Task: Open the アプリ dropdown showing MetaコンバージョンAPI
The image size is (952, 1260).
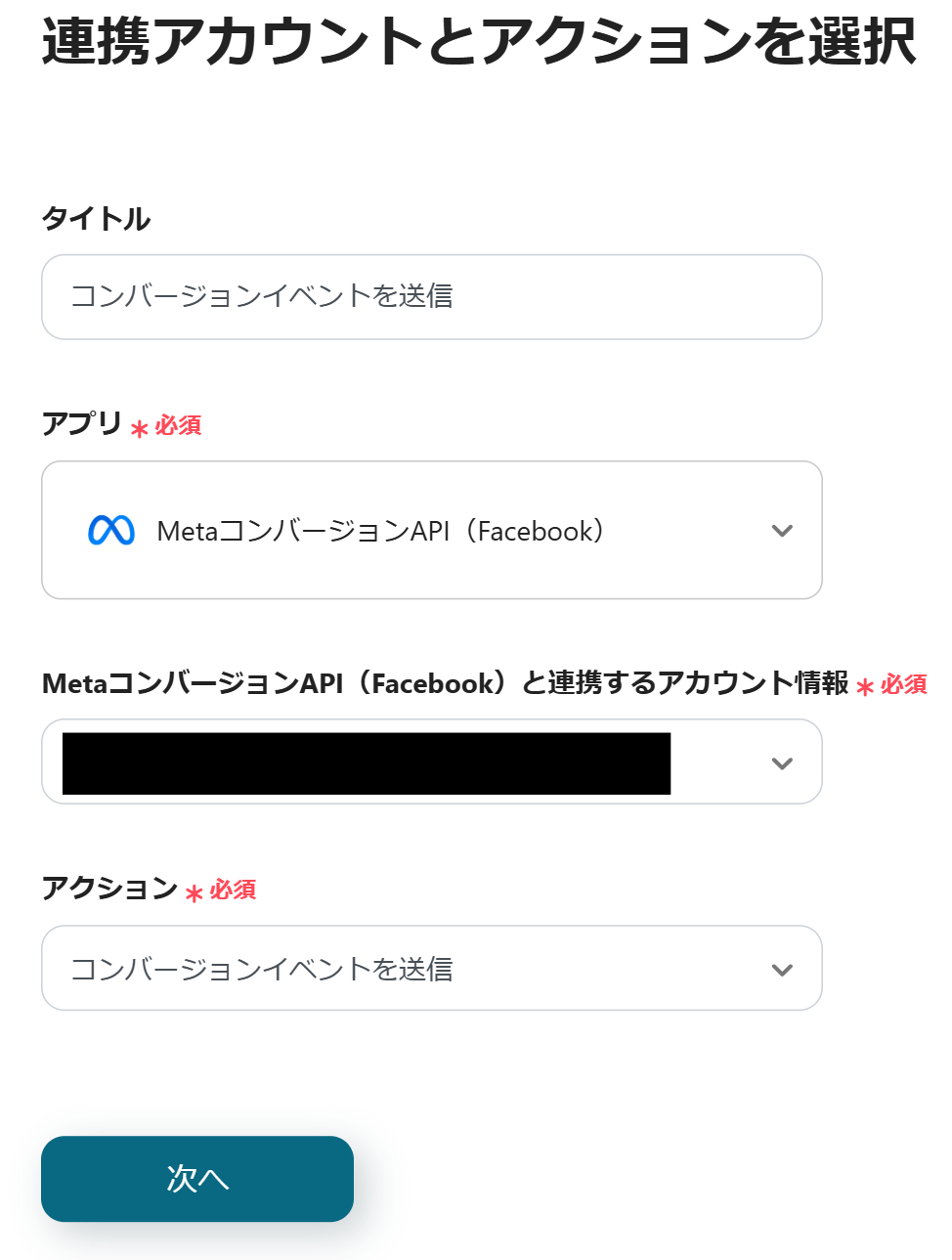Action: [430, 530]
